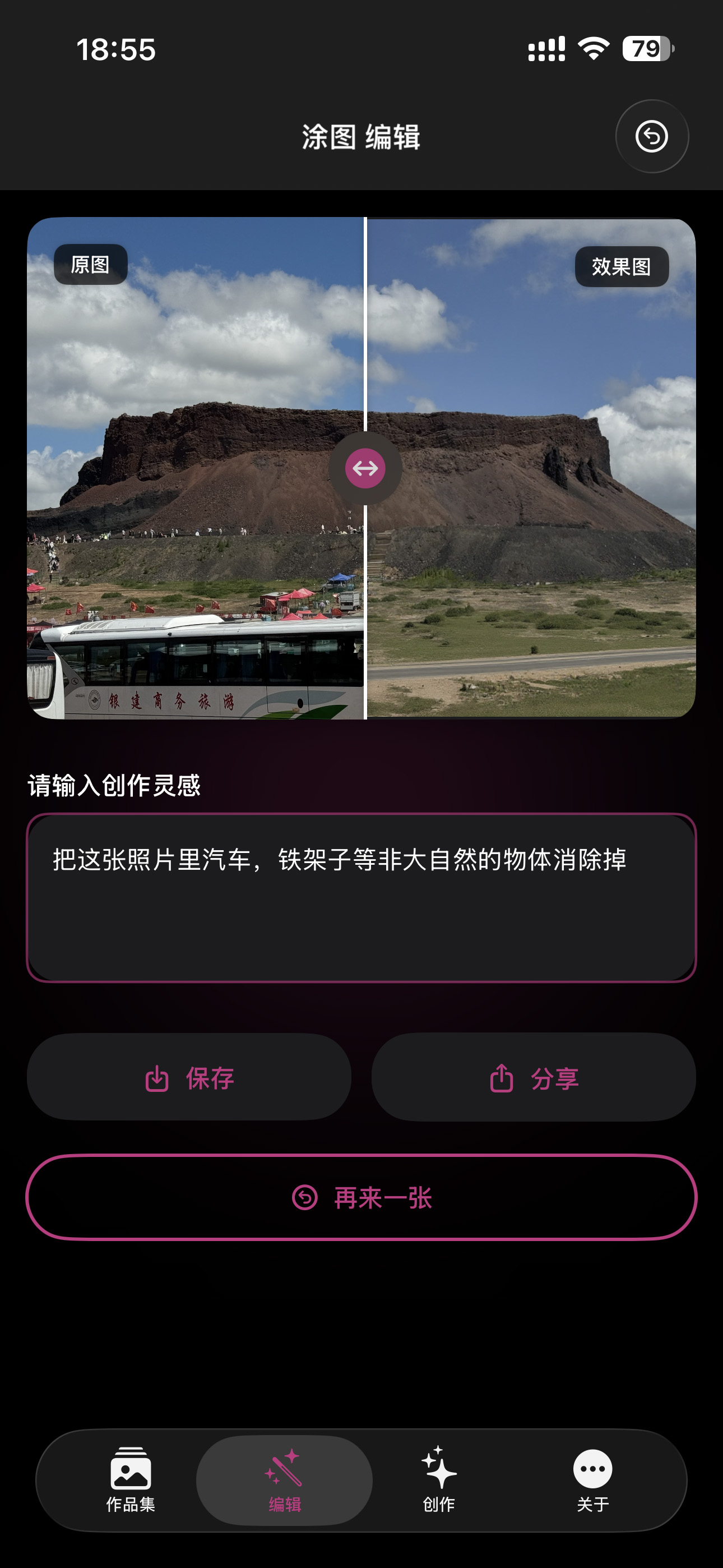The height and width of the screenshot is (1568, 723).
Task: Tap 再来一张 to regenerate the image
Action: 361,1197
